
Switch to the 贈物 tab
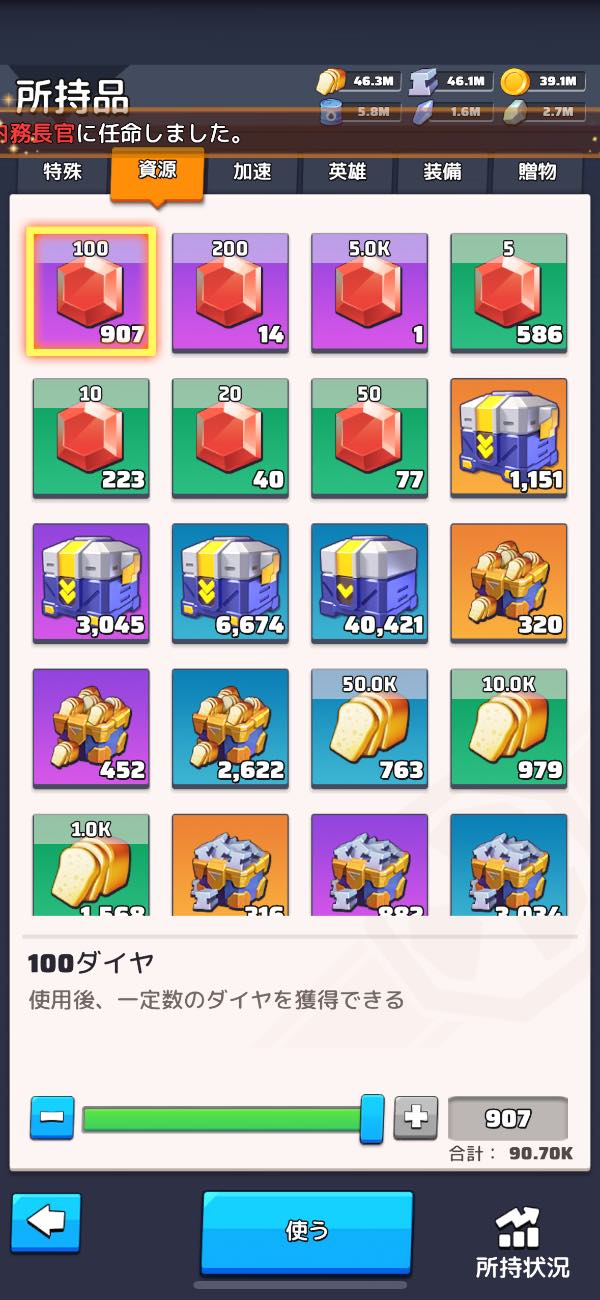coord(537,172)
